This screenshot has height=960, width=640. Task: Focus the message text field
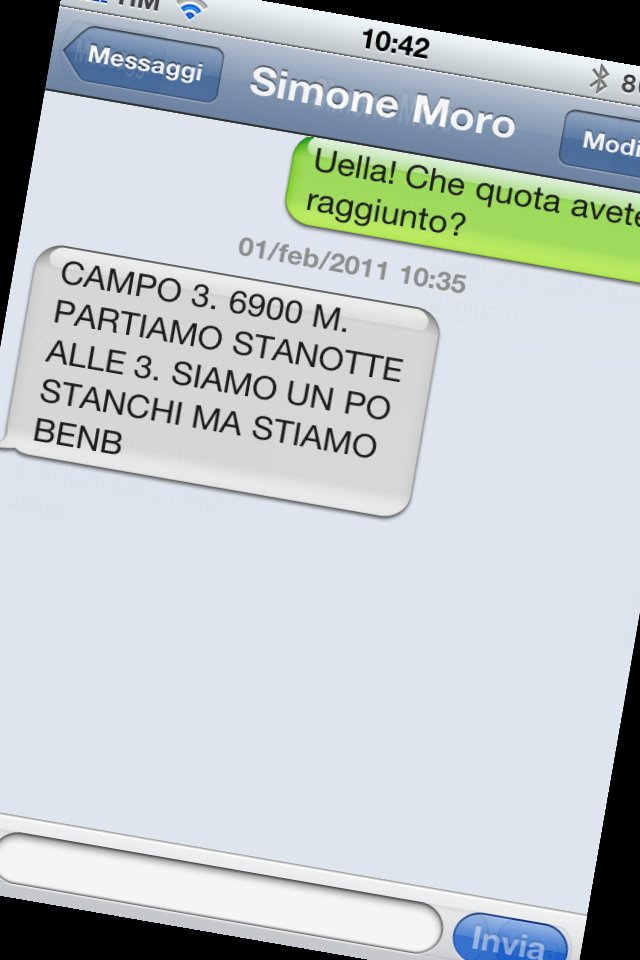(220, 884)
